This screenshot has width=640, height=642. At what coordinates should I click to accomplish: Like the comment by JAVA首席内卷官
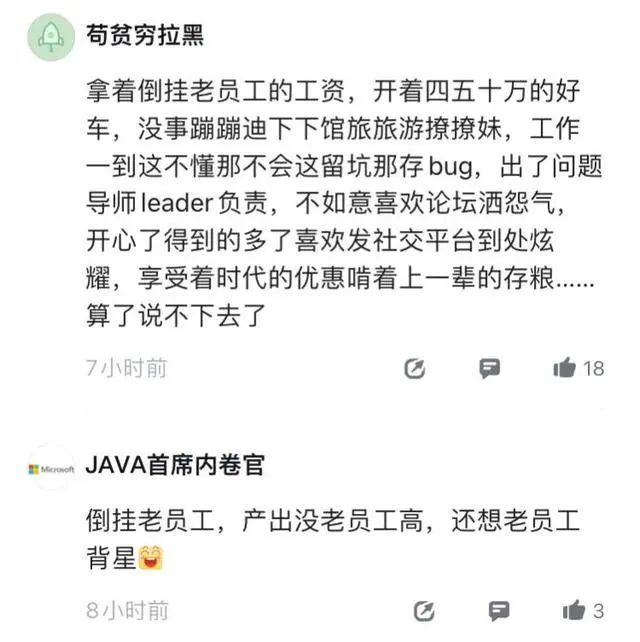[x=574, y=610]
